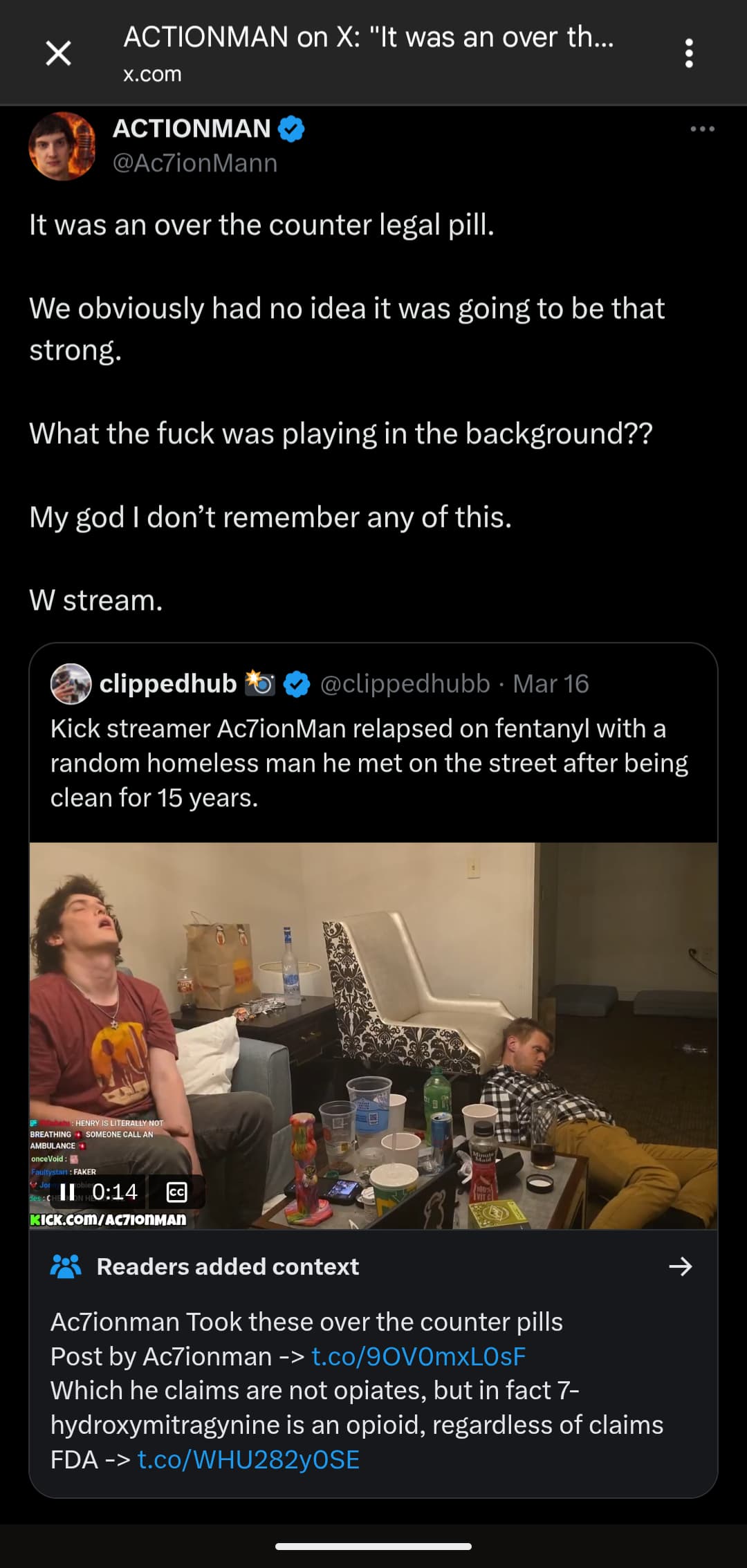Open more options for ACTIONMAN's post
Image resolution: width=747 pixels, height=1568 pixels.
[702, 129]
